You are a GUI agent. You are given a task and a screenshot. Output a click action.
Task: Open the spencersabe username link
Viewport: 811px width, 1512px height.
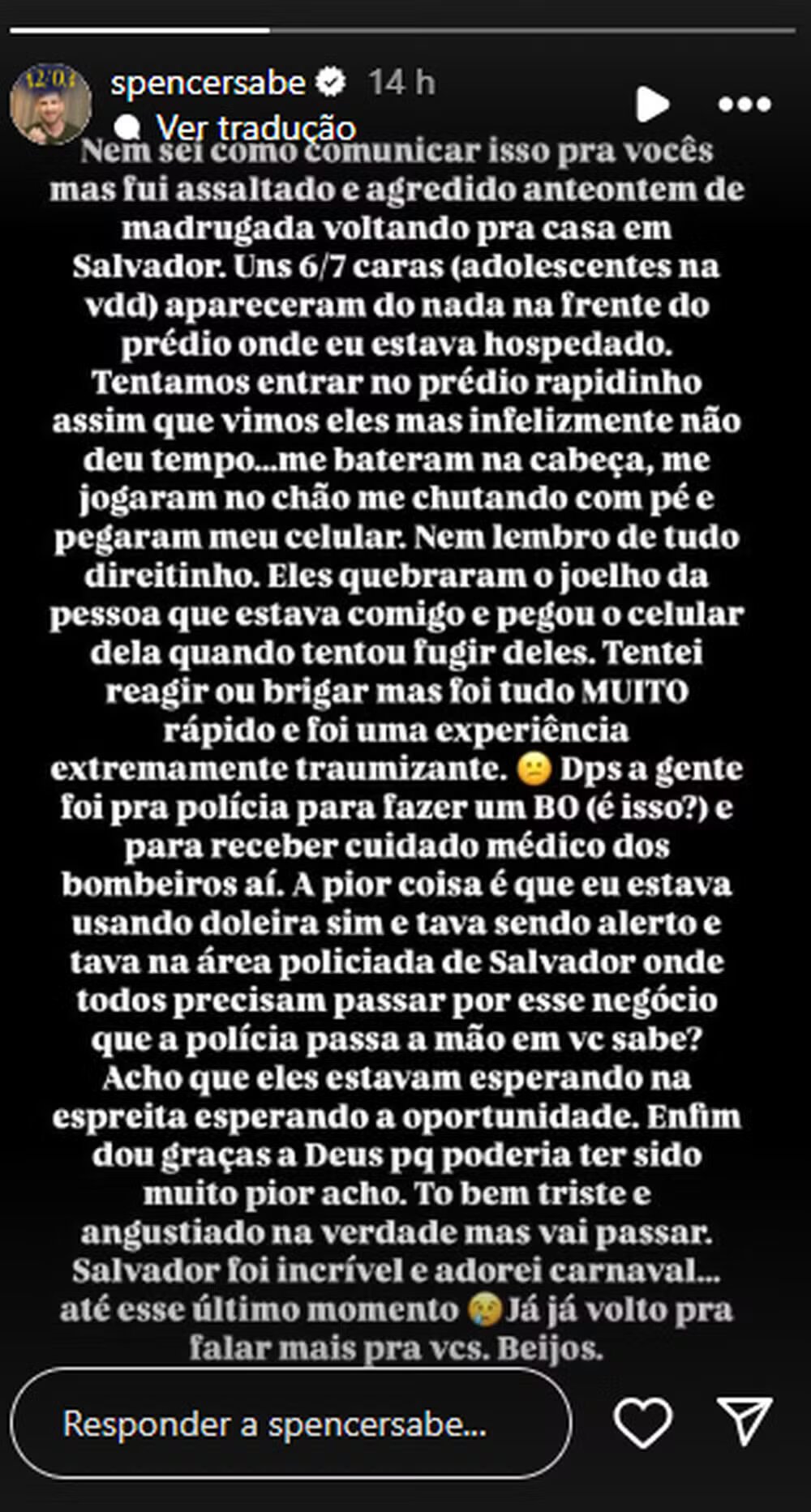click(208, 83)
